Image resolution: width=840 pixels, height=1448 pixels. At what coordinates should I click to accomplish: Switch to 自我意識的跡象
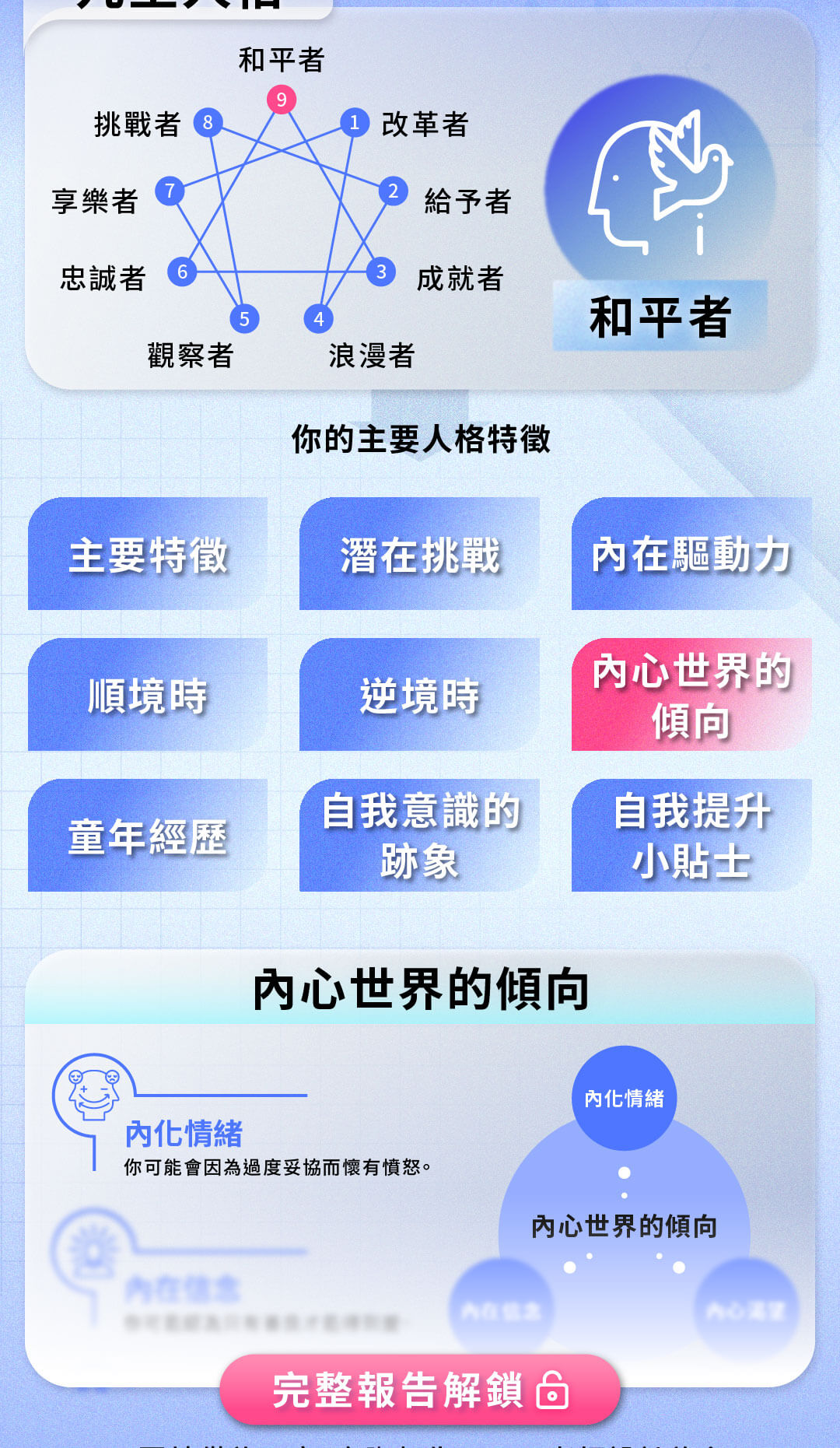pos(419,836)
